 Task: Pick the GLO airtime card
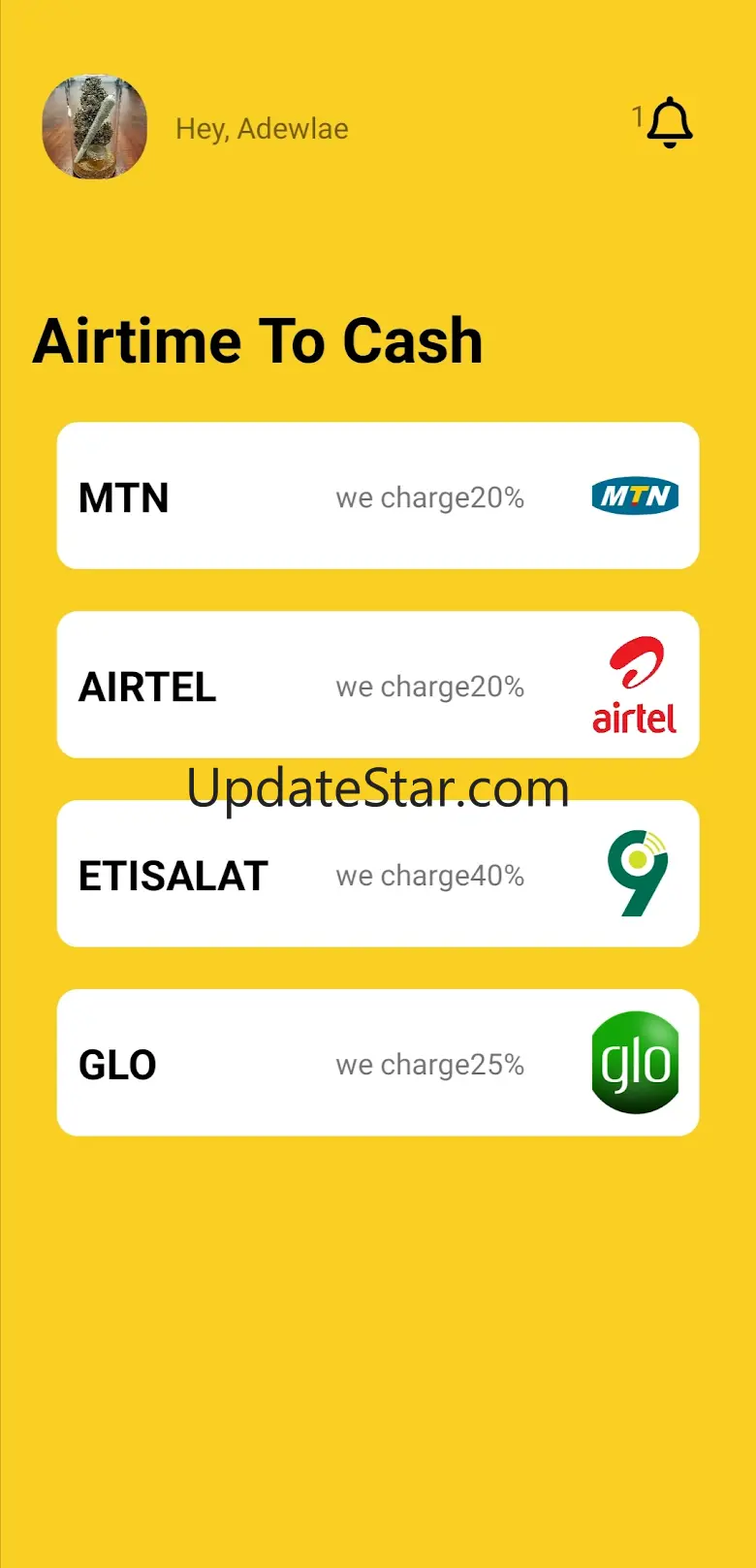[378, 1063]
